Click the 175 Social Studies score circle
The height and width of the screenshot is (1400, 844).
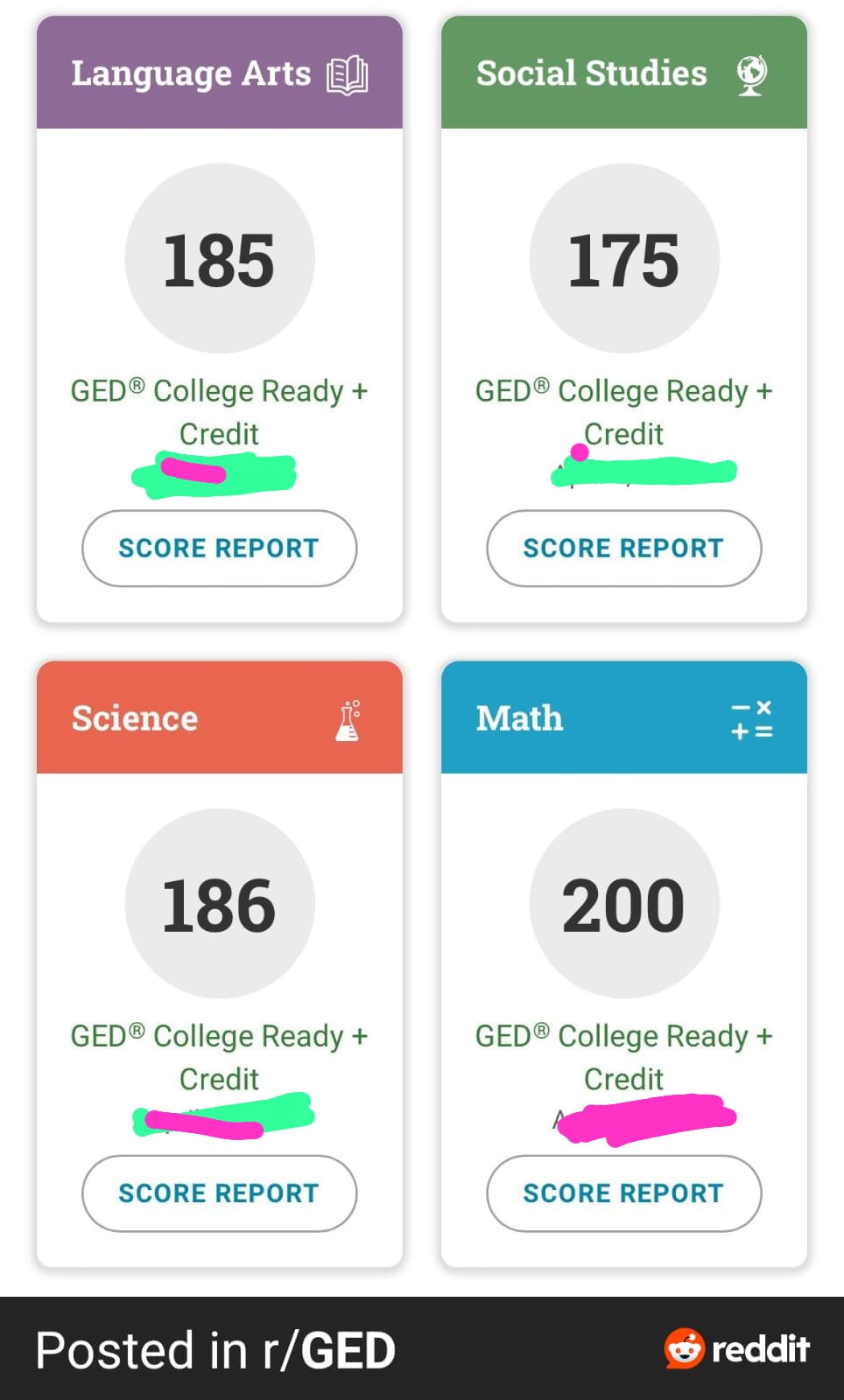[x=623, y=256]
